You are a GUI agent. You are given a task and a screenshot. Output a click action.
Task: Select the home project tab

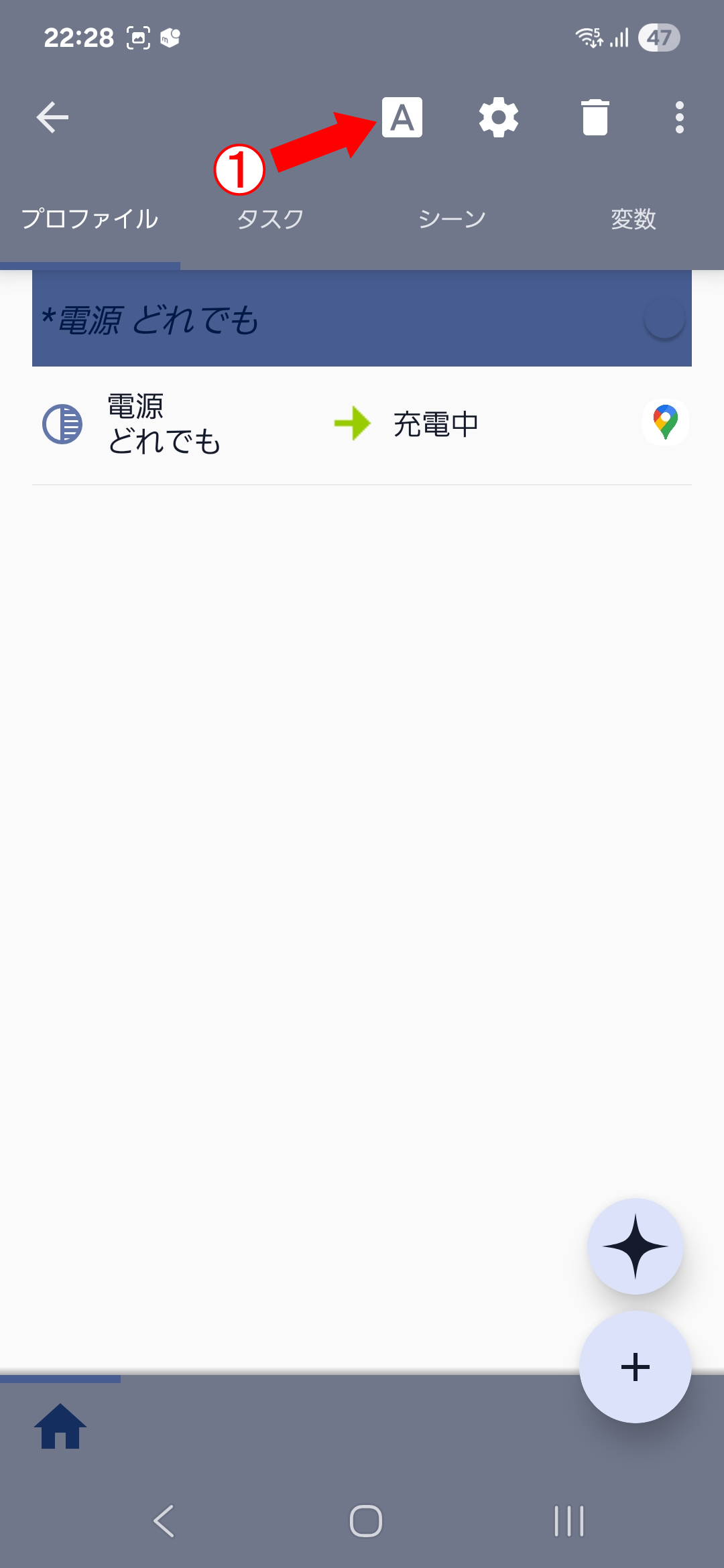(60, 1426)
